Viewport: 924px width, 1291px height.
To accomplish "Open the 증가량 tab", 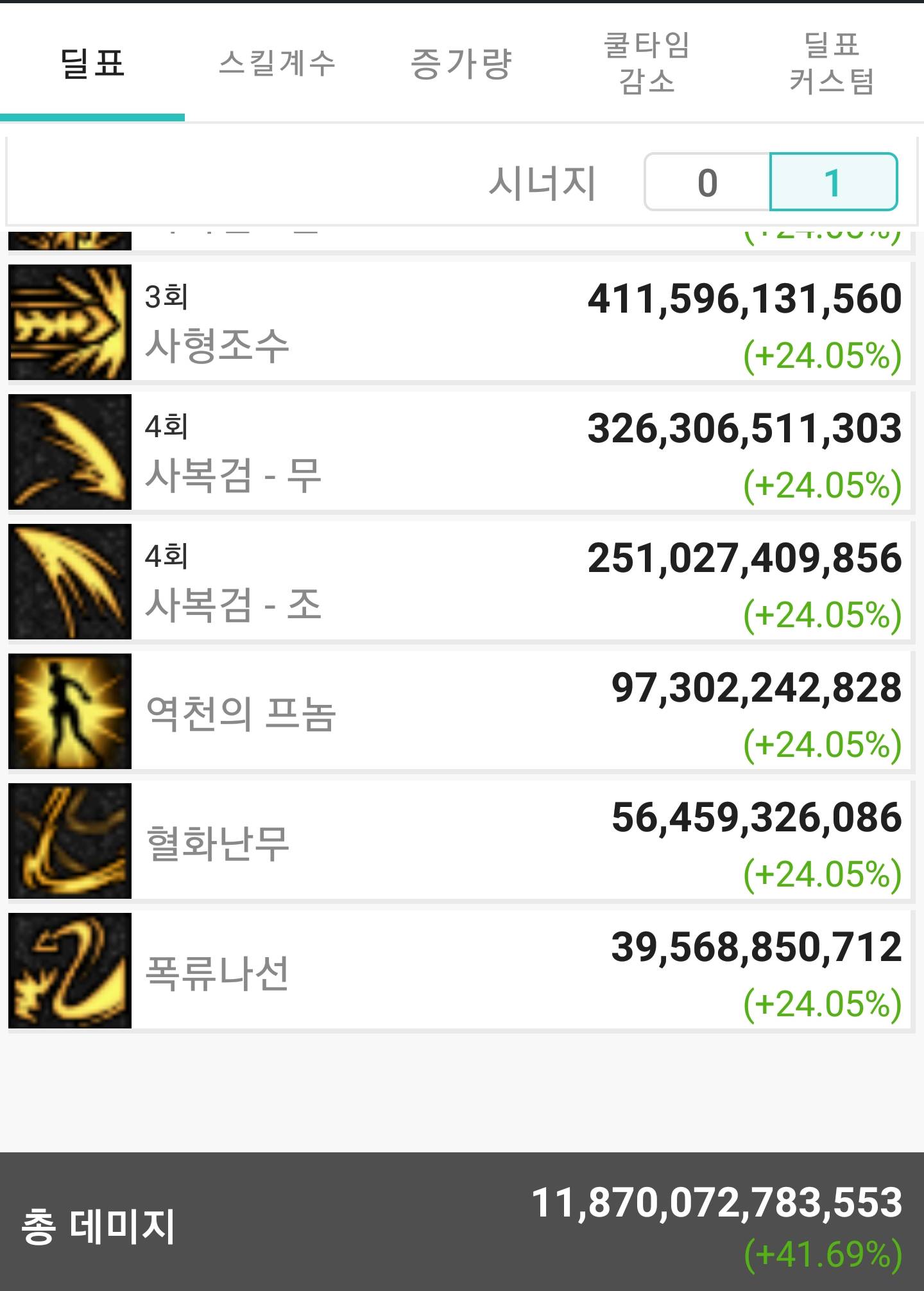I will [461, 63].
